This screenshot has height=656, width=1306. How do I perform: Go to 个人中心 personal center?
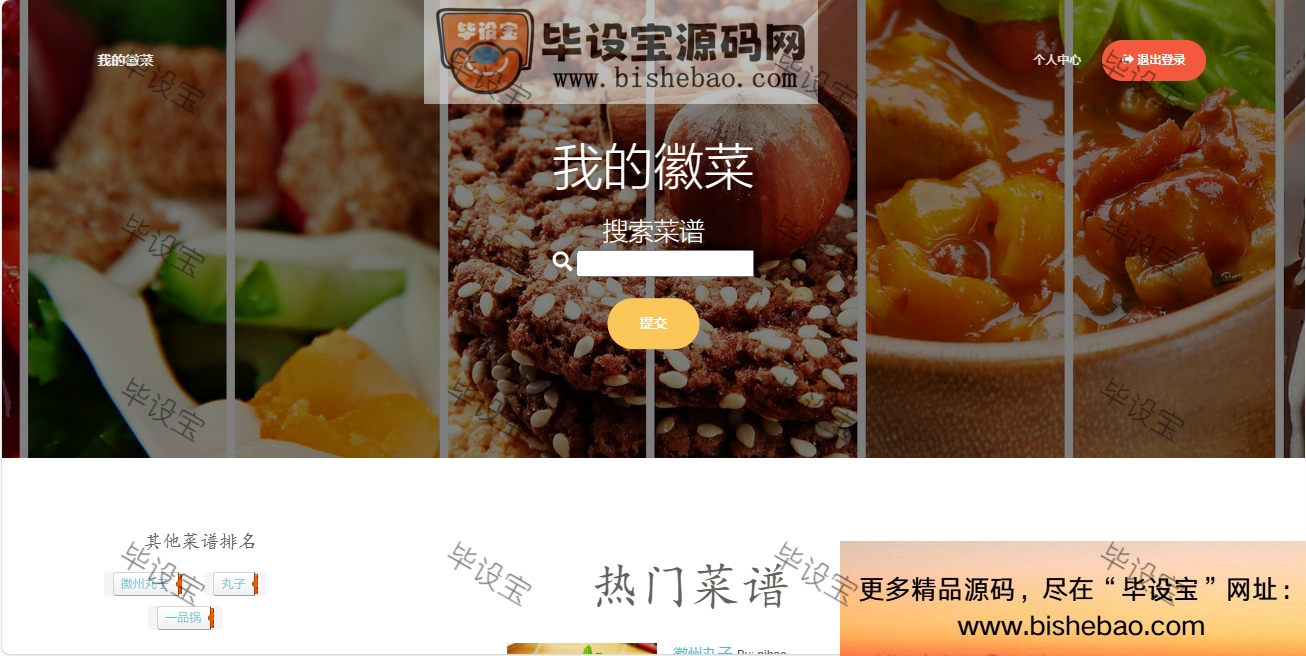tap(1056, 60)
